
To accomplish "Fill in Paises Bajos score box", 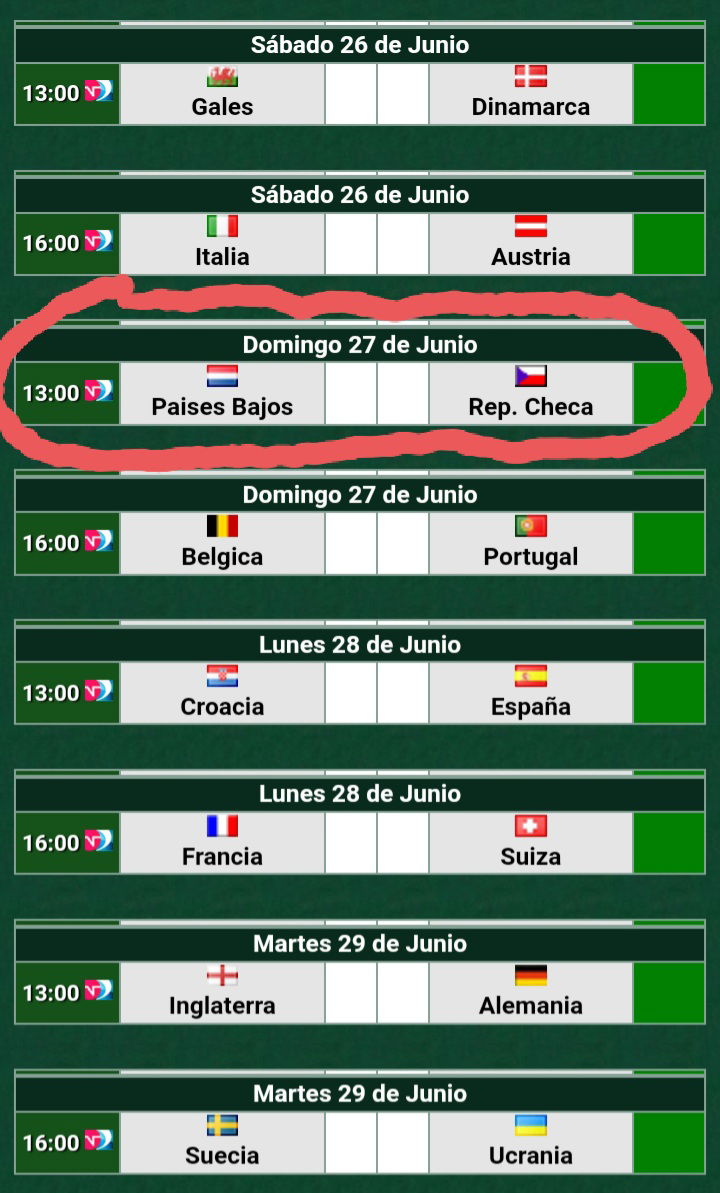I will 351,393.
